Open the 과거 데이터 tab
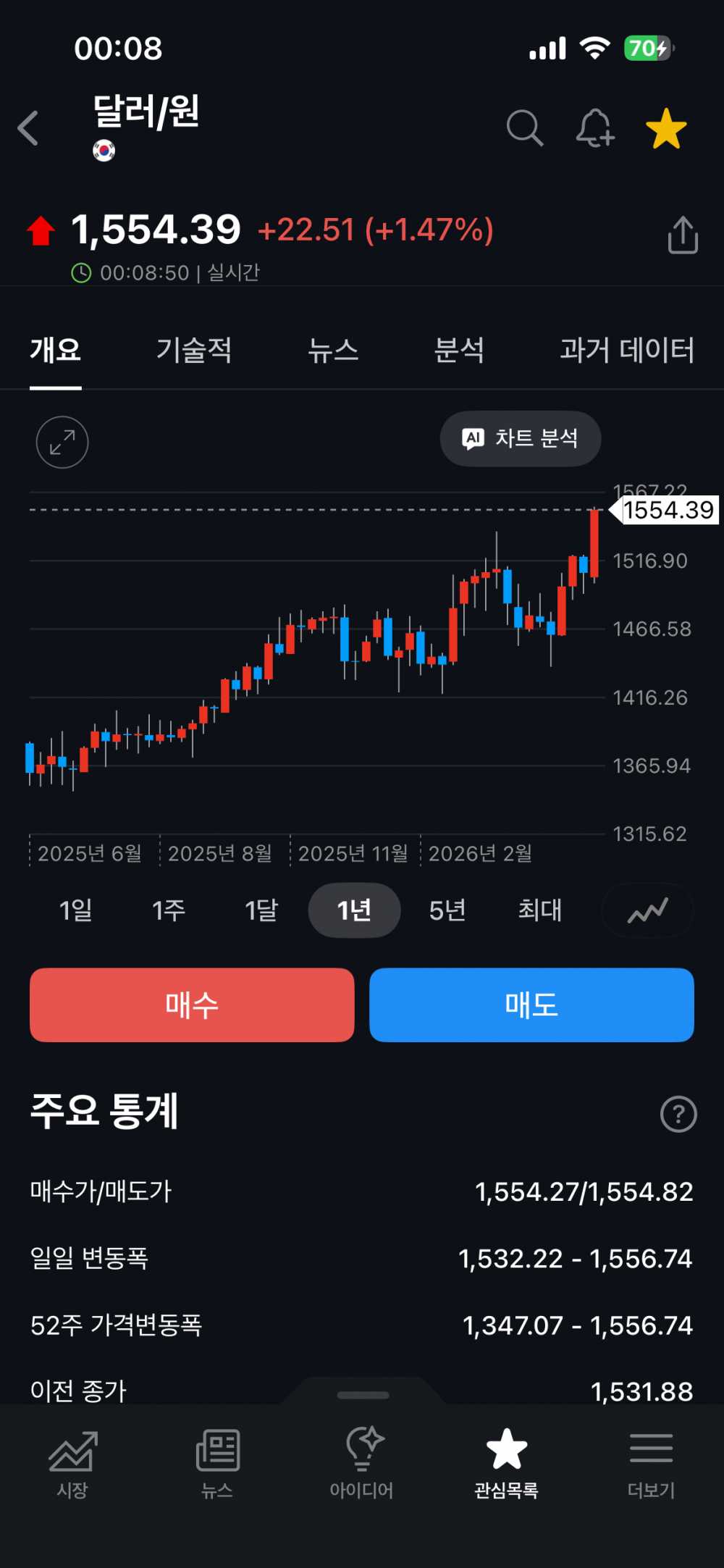Viewport: 724px width, 1568px height. click(627, 351)
